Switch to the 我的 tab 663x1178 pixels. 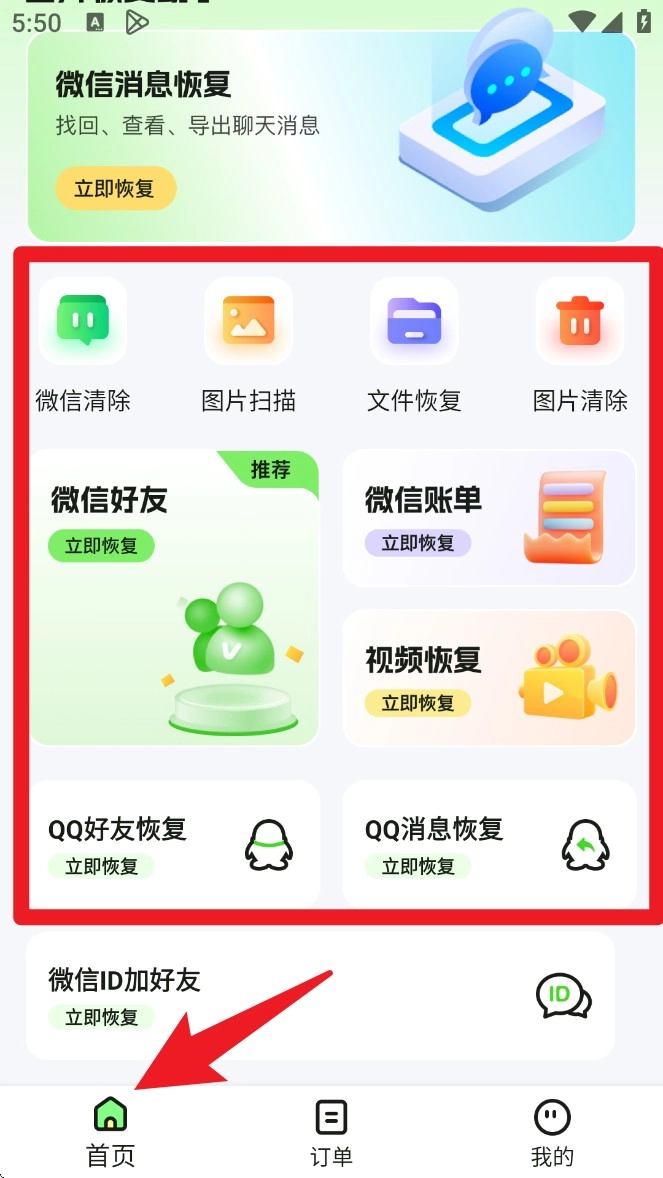click(x=552, y=1132)
